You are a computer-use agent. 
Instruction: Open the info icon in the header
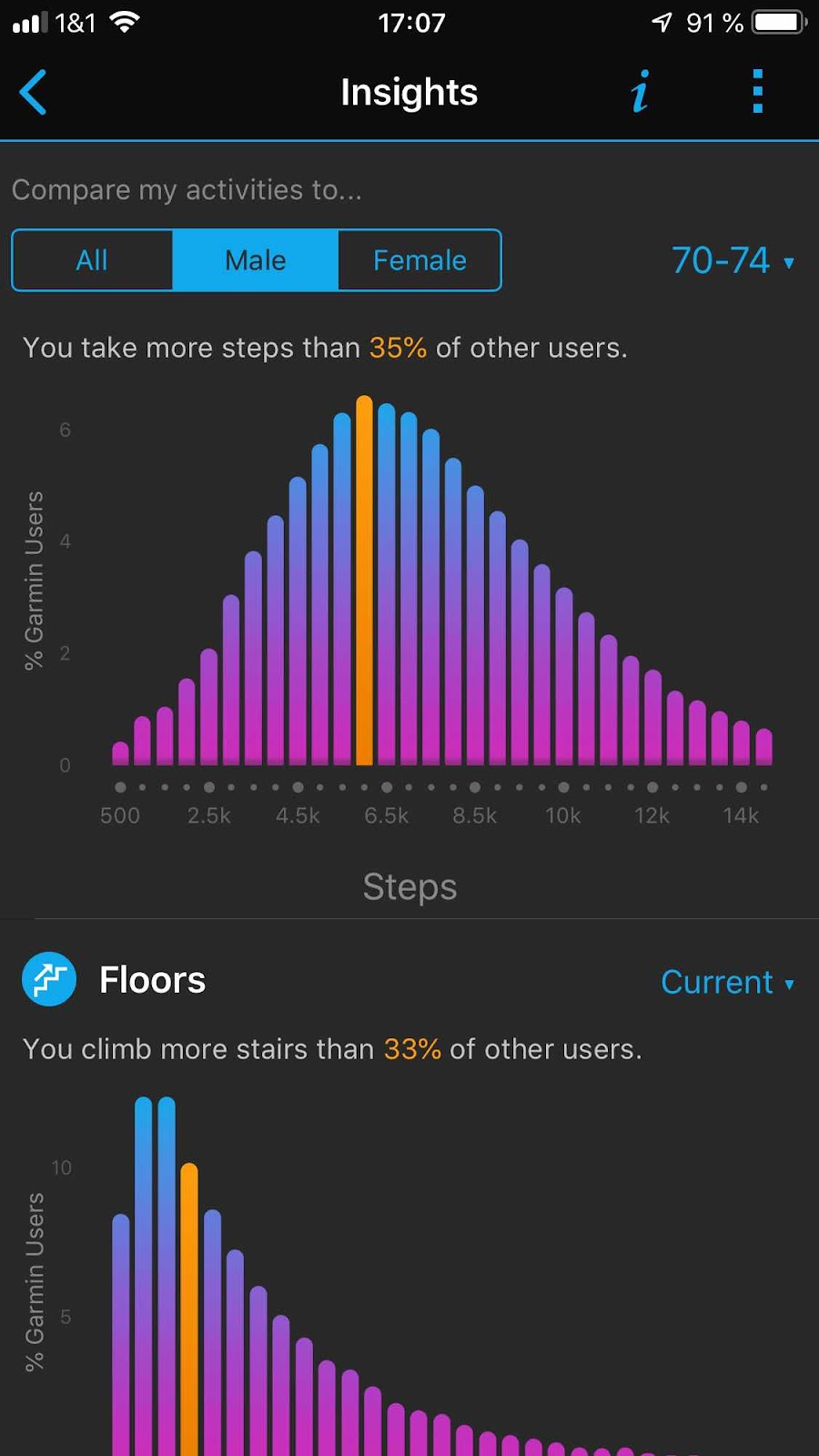(x=640, y=92)
